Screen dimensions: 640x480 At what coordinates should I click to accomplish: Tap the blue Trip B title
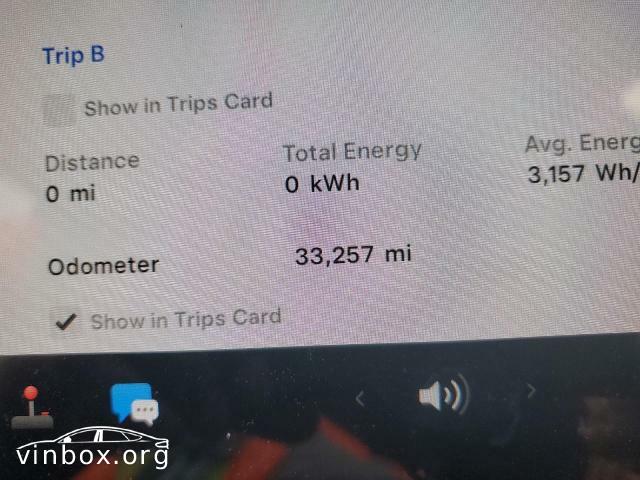(x=73, y=54)
